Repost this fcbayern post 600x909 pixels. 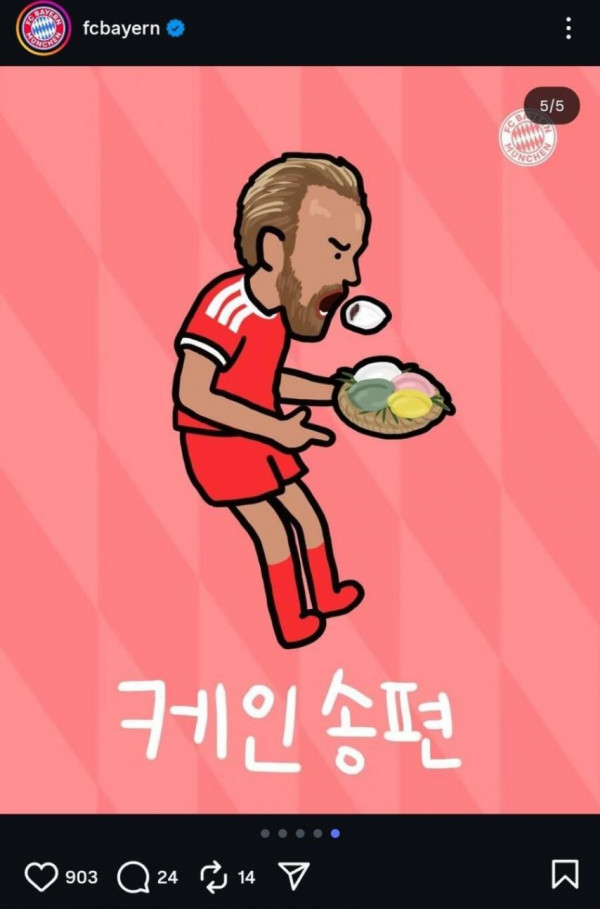(x=214, y=877)
